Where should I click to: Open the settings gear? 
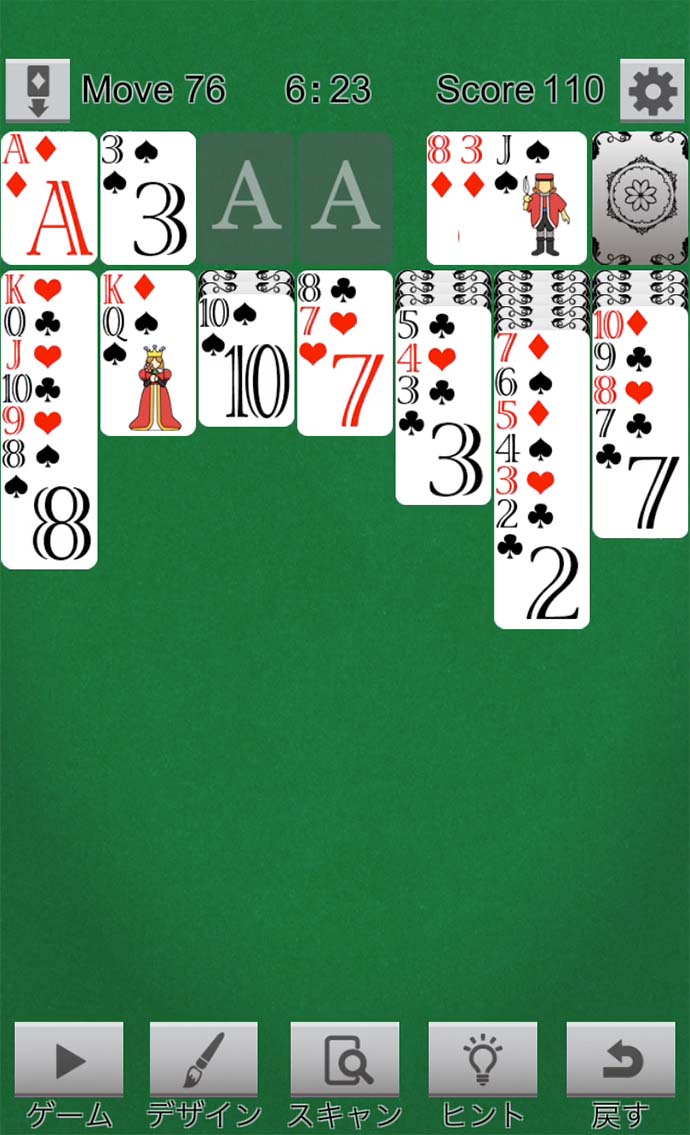tap(652, 91)
